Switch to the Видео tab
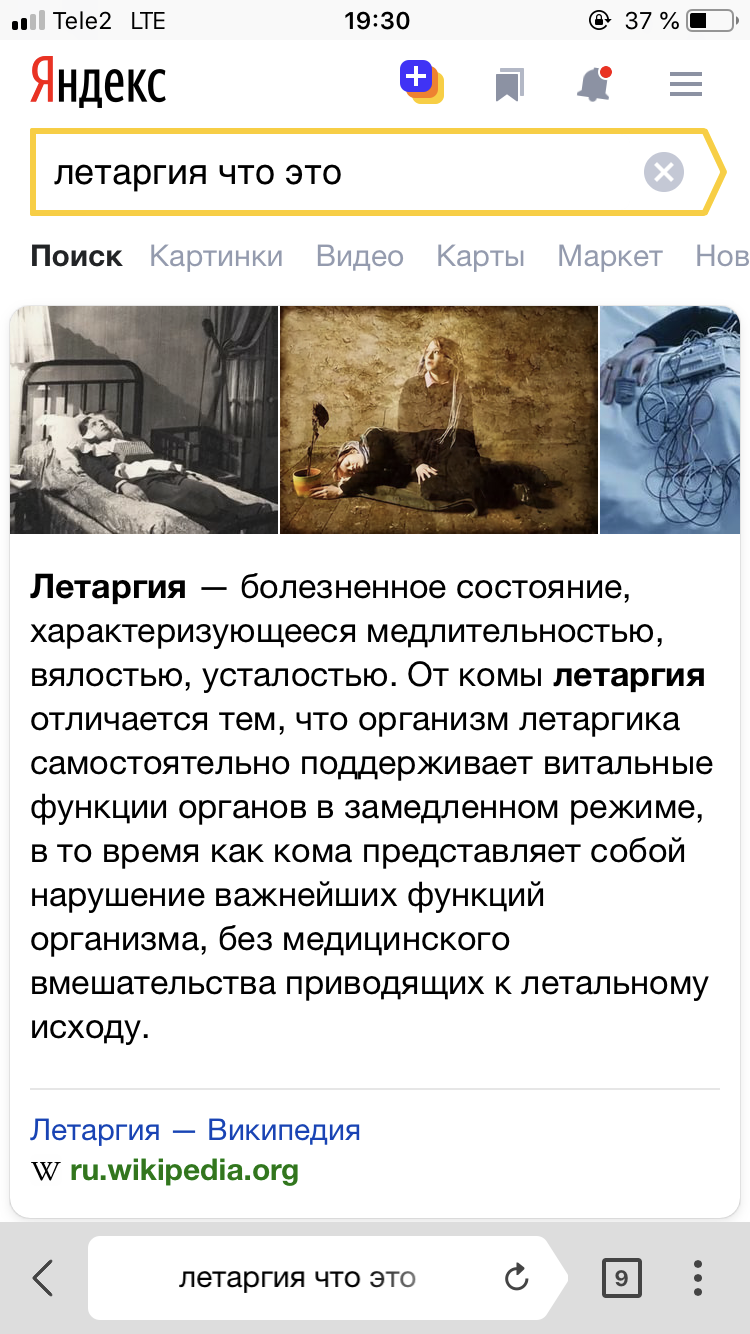 tap(360, 256)
